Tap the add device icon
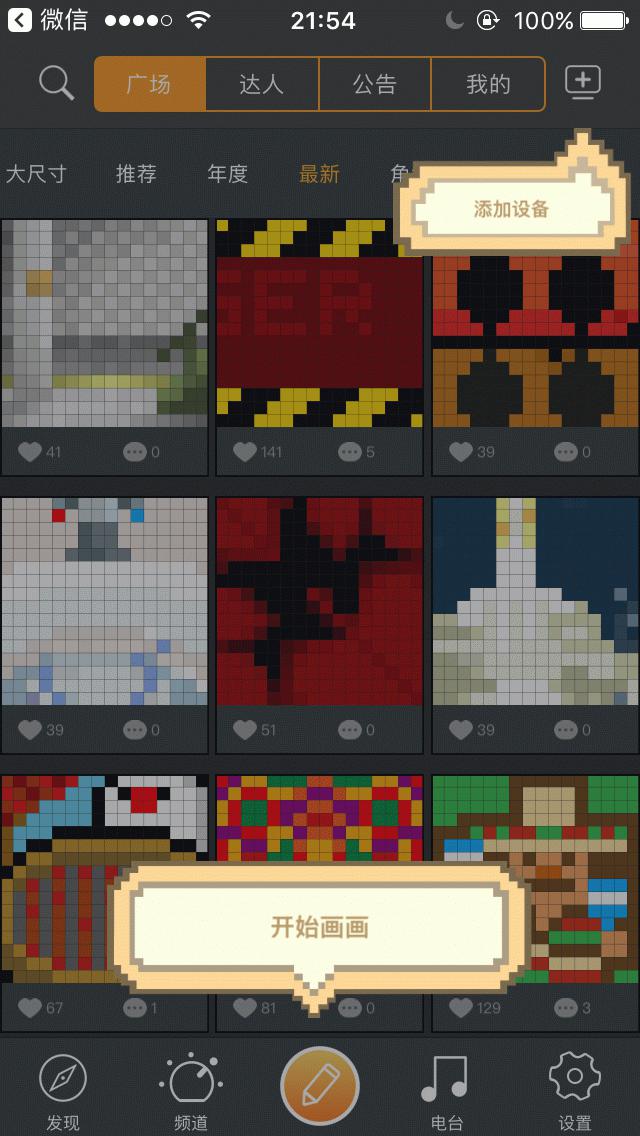The width and height of the screenshot is (640, 1136). pyautogui.click(x=583, y=83)
